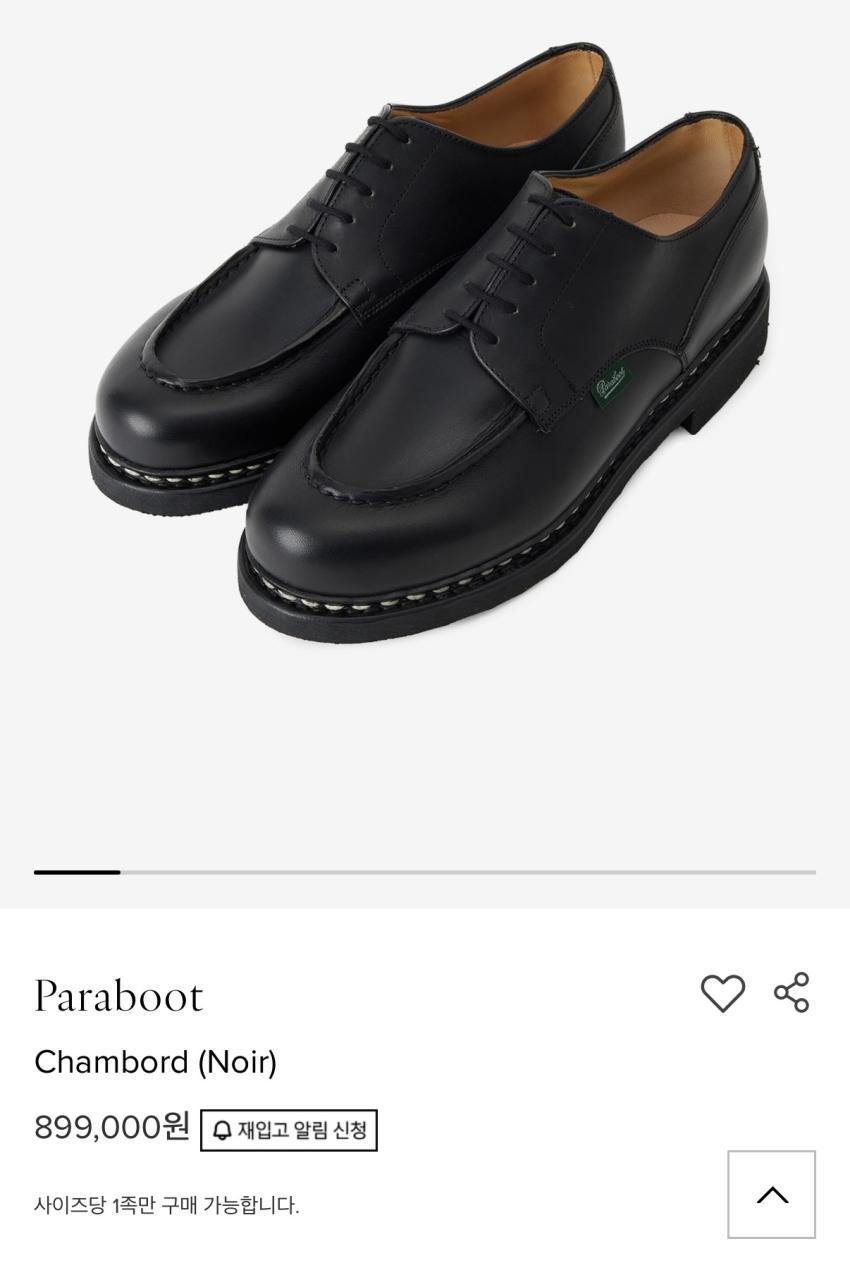Tap the scroll-to-top arrow button
This screenshot has height=1282, width=850.
point(771,1194)
